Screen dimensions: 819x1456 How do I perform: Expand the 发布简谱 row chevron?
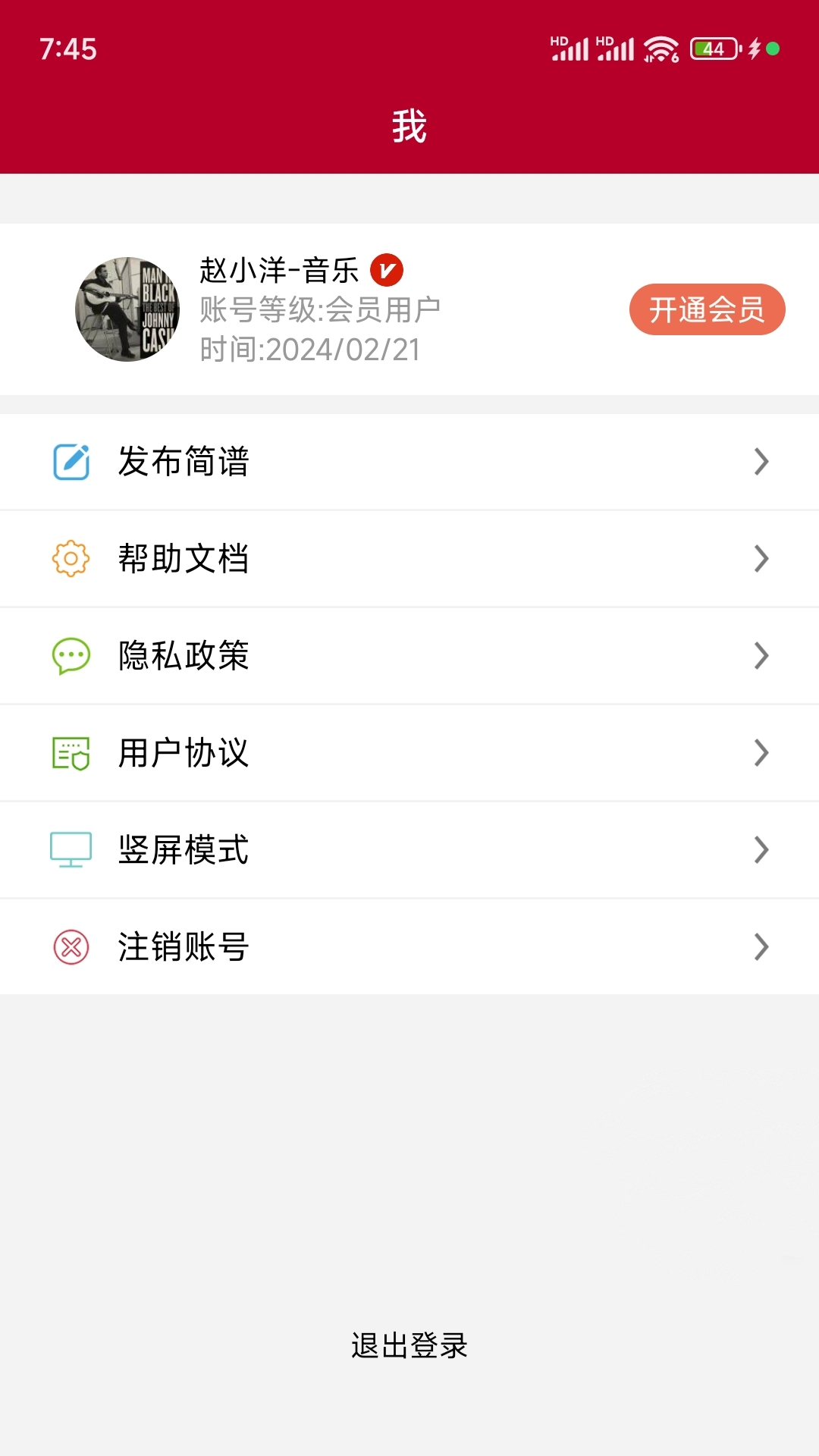[761, 460]
